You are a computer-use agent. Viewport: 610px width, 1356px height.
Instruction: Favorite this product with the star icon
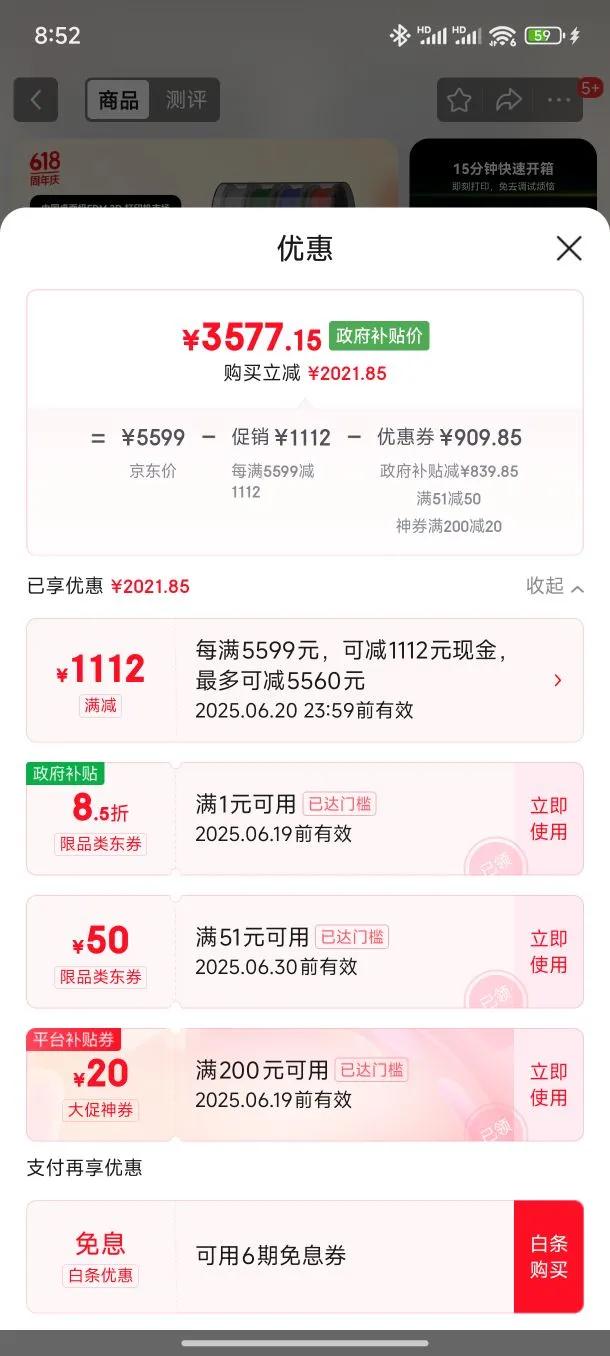[x=459, y=100]
